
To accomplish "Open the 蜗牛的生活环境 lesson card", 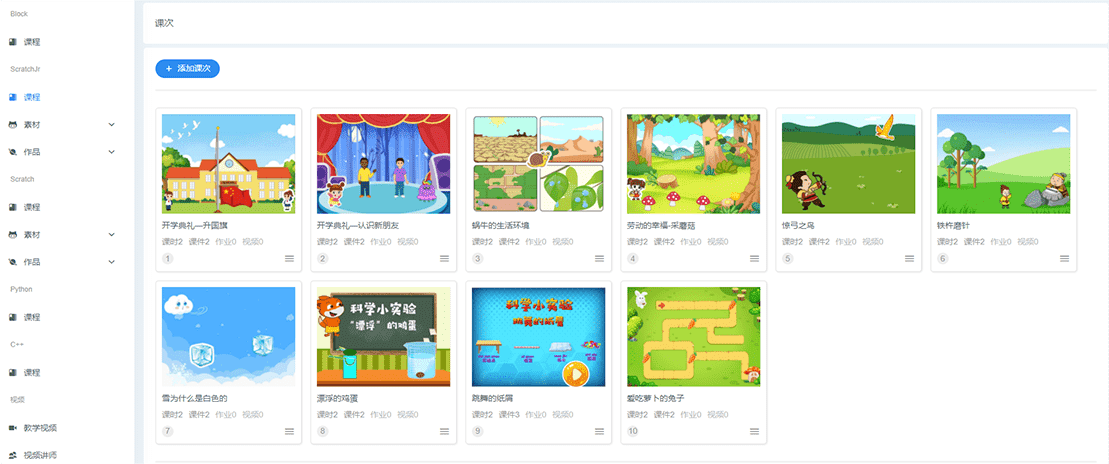I will [x=538, y=164].
